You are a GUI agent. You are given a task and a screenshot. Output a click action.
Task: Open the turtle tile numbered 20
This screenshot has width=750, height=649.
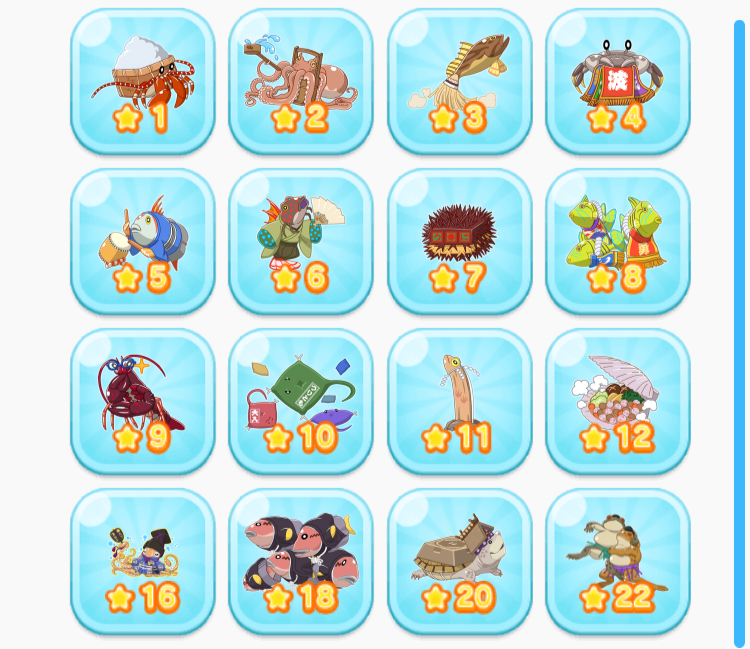459,561
